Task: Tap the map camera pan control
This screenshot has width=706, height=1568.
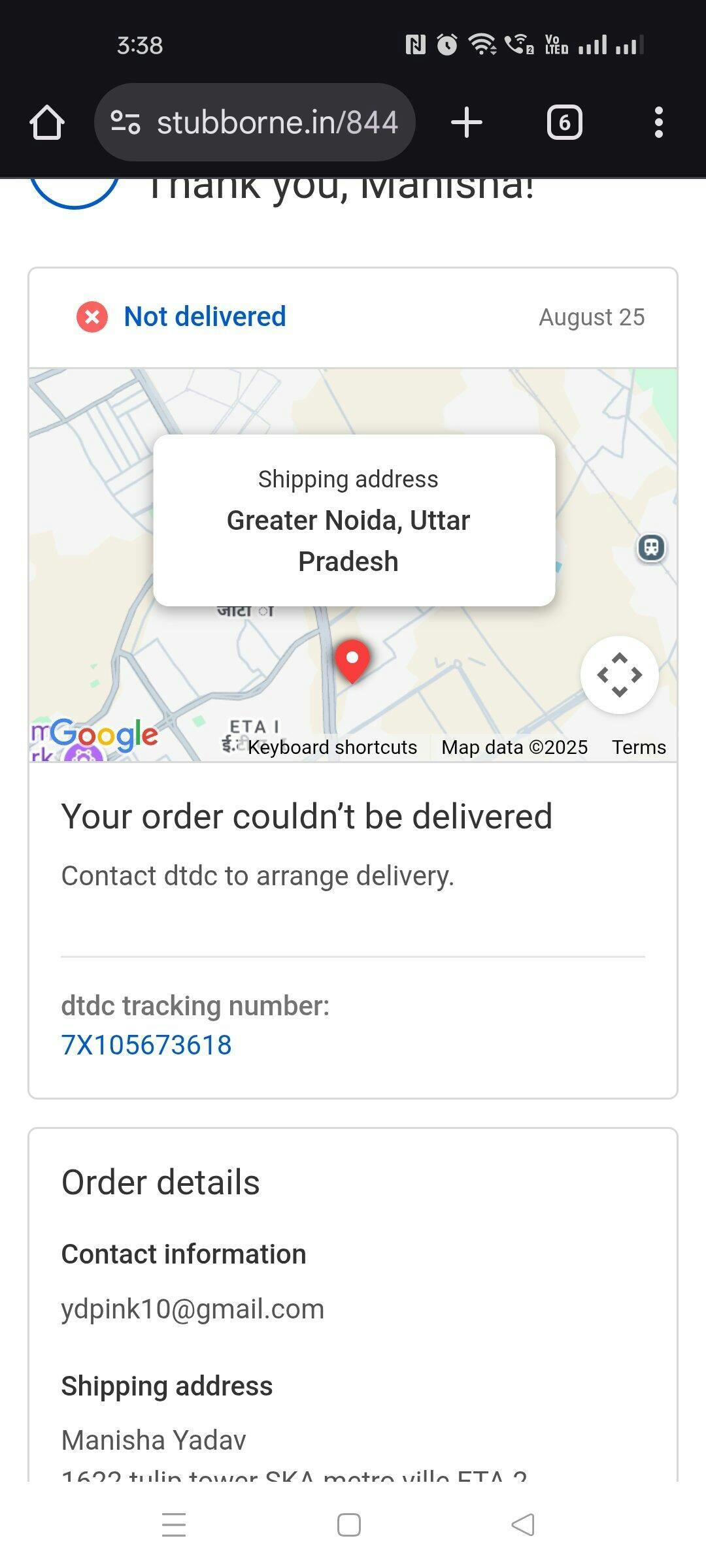Action: coord(619,675)
